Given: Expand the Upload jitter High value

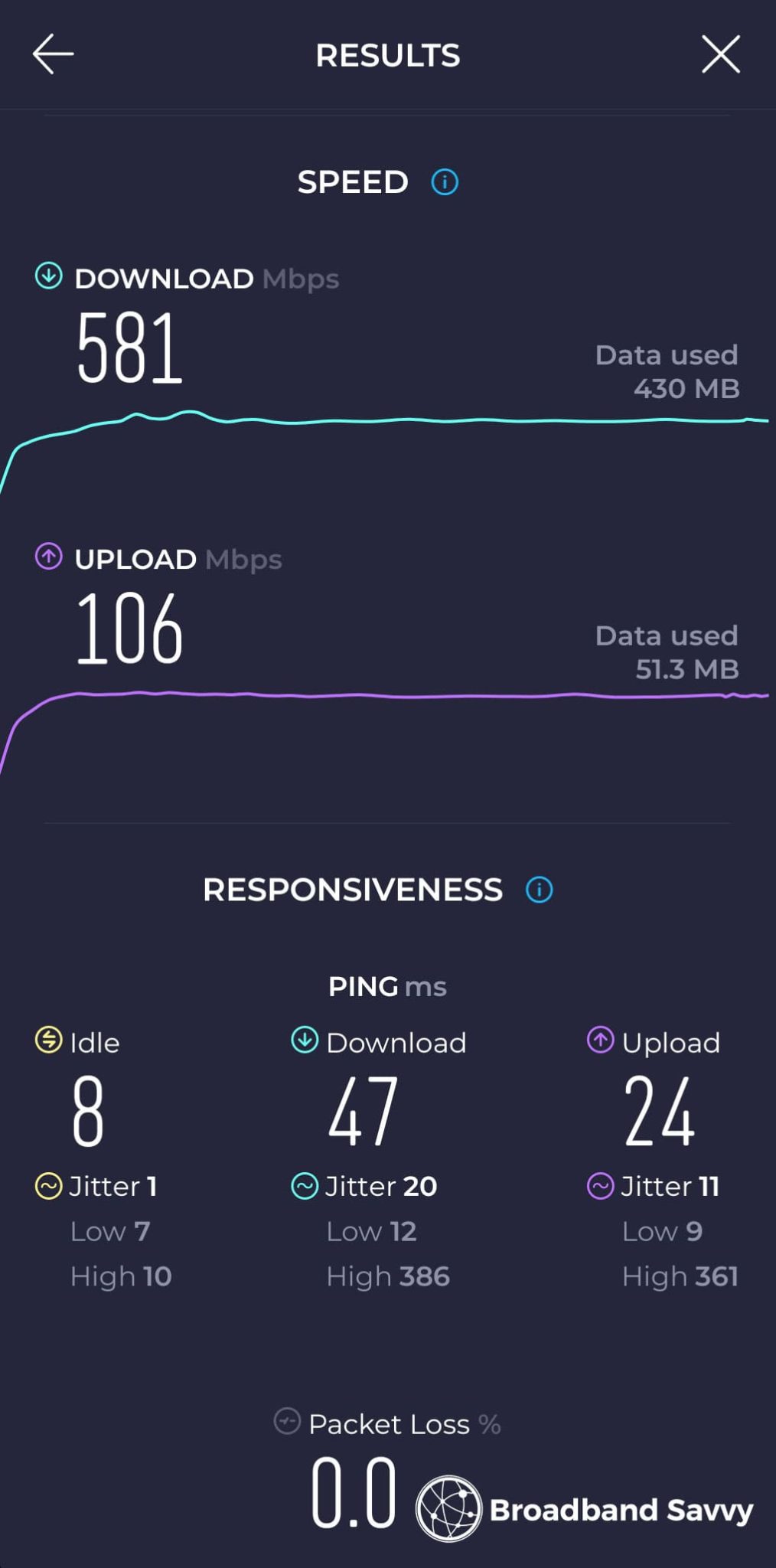Looking at the screenshot, I should coord(680,1275).
